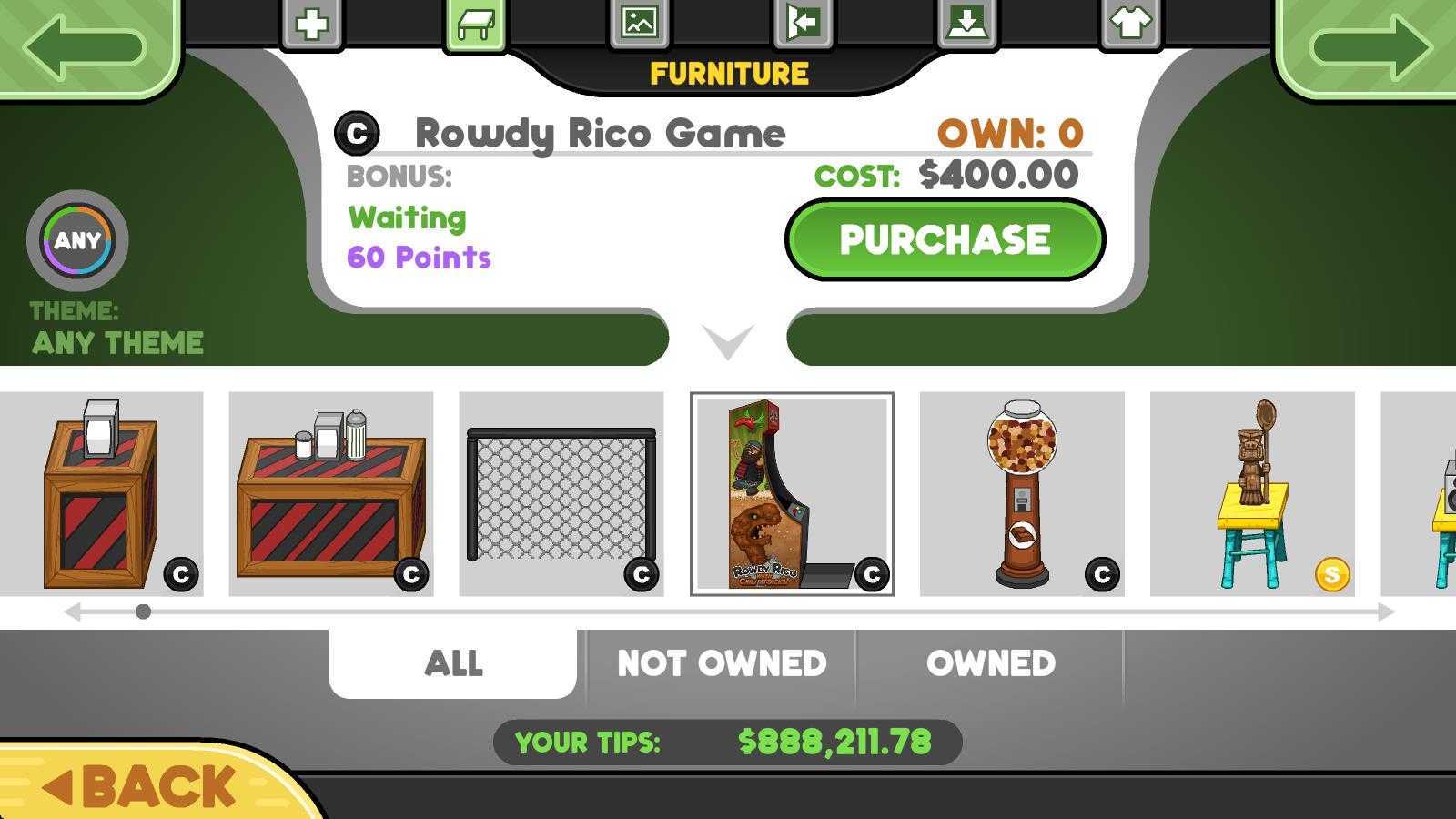The image size is (1456, 819).
Task: Open the flag icon category
Action: [803, 22]
